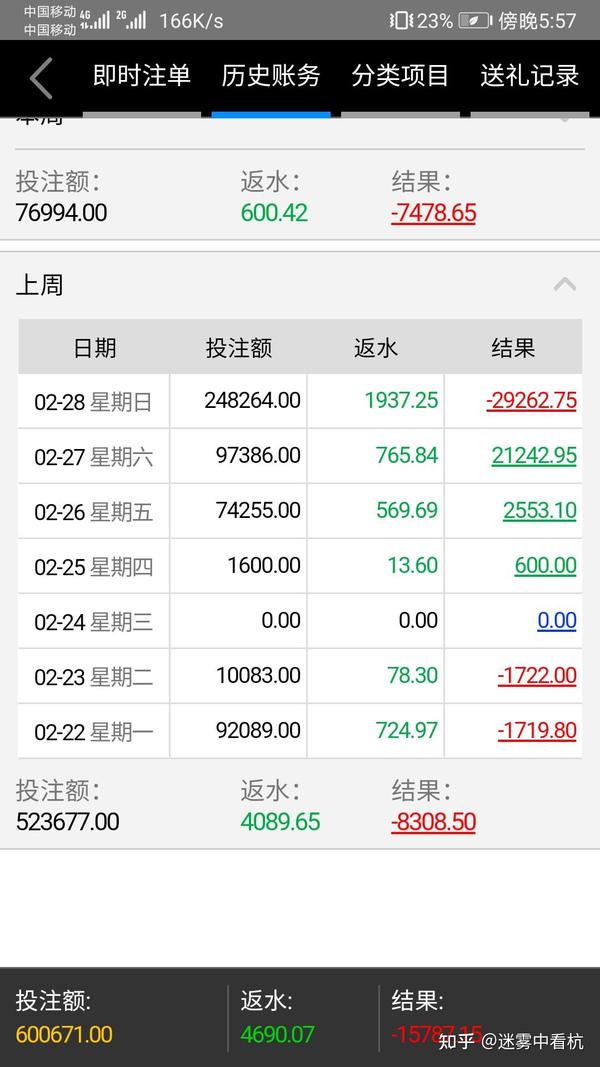View the 02-23 result -1722.00
The width and height of the screenshot is (600, 1067).
[537, 675]
